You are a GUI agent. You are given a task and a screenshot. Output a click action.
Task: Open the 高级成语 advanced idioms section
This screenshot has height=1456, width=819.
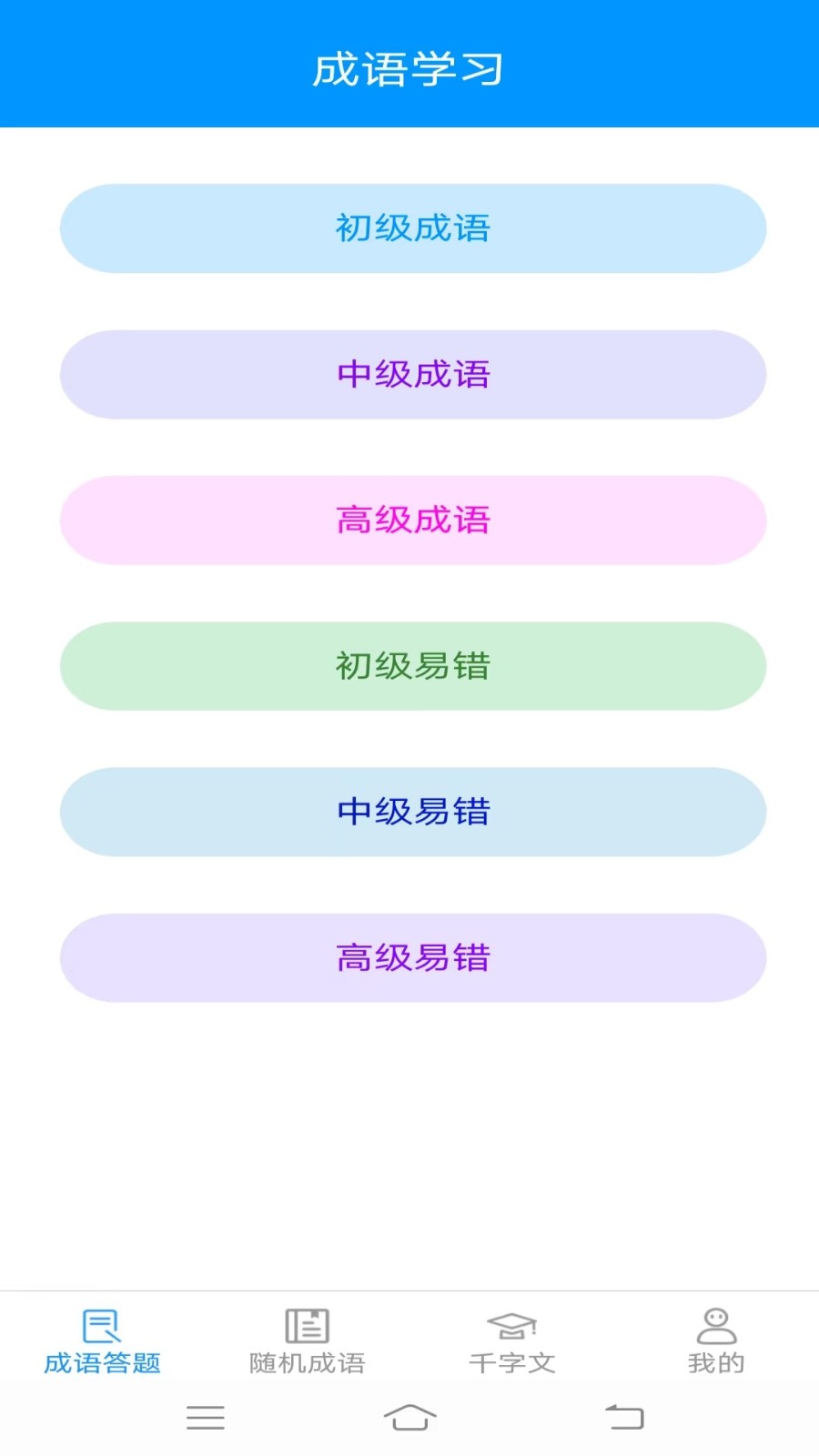pos(413,521)
